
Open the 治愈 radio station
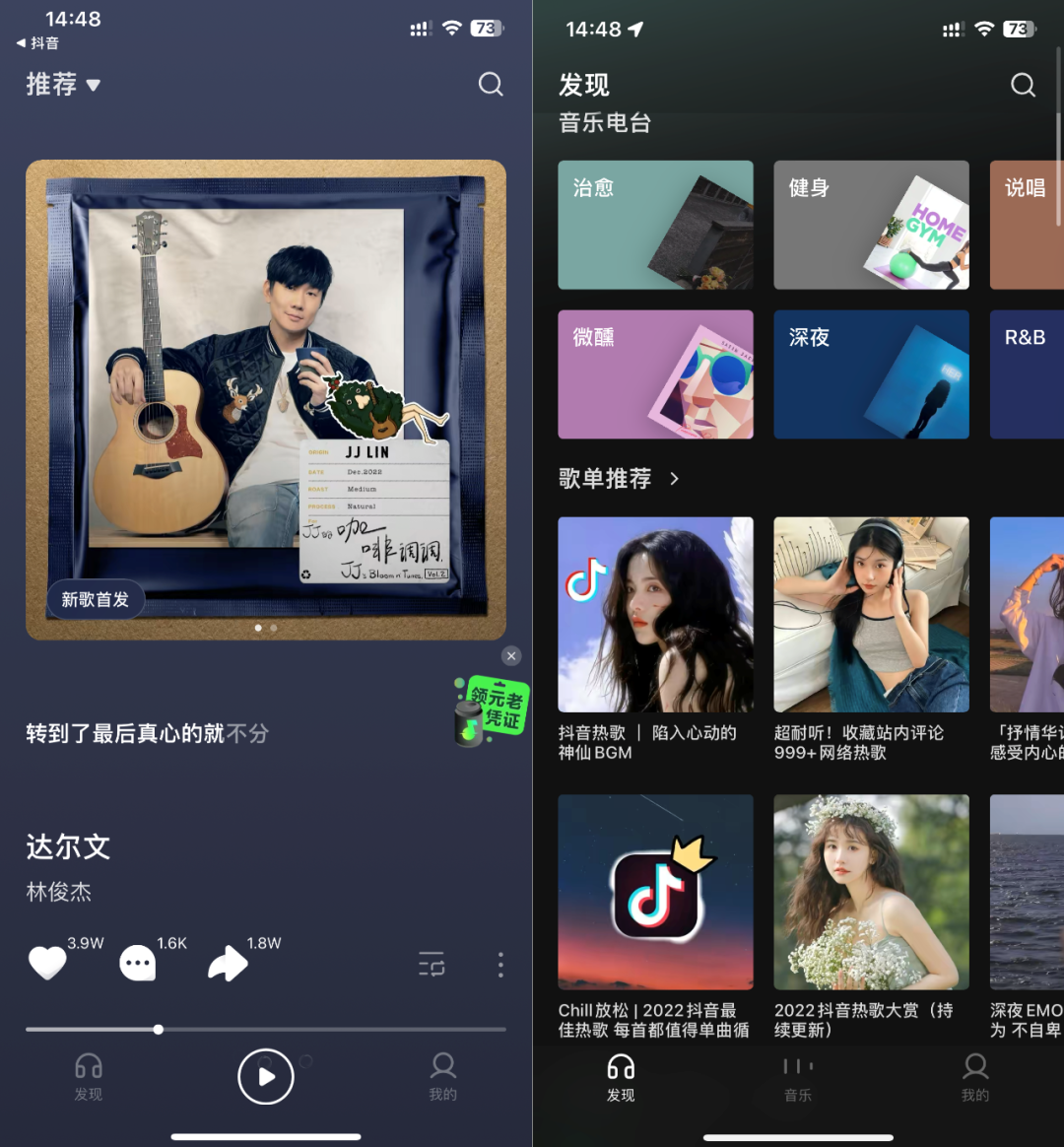655,225
